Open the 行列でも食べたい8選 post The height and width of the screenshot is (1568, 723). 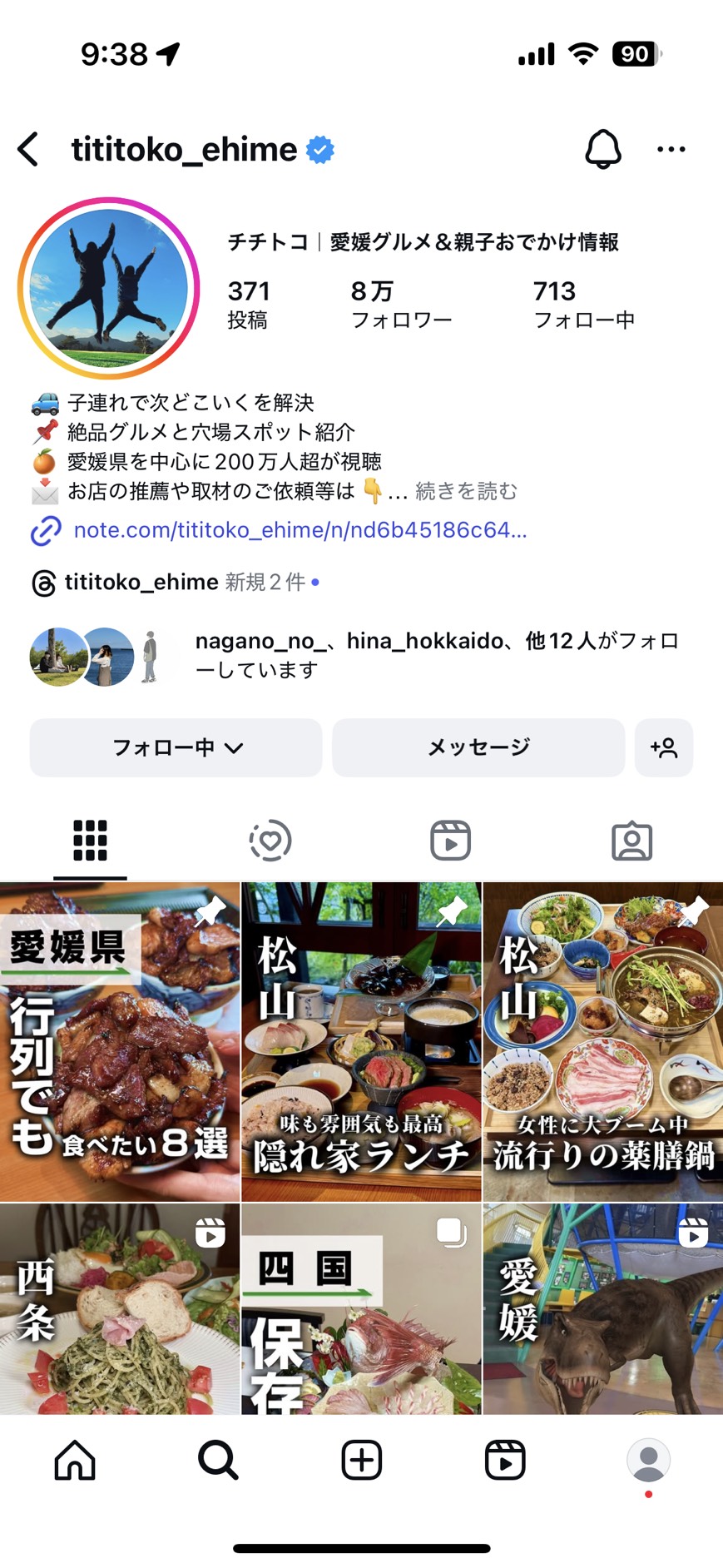(x=119, y=1042)
